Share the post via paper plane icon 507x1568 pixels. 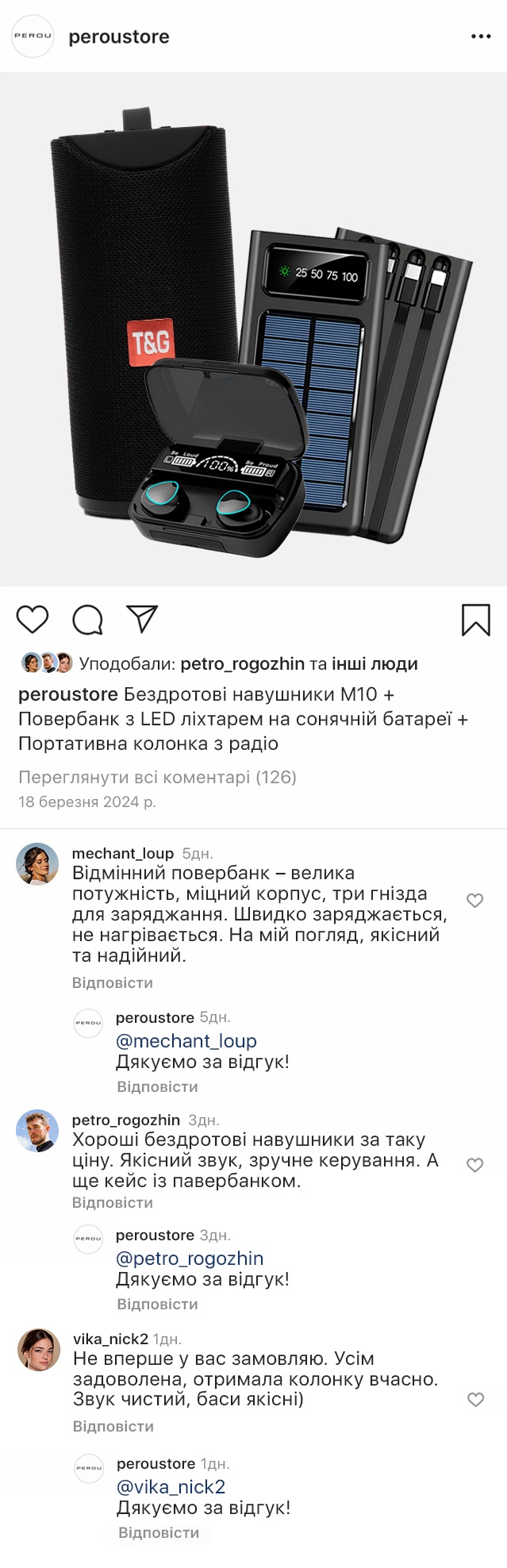click(143, 619)
